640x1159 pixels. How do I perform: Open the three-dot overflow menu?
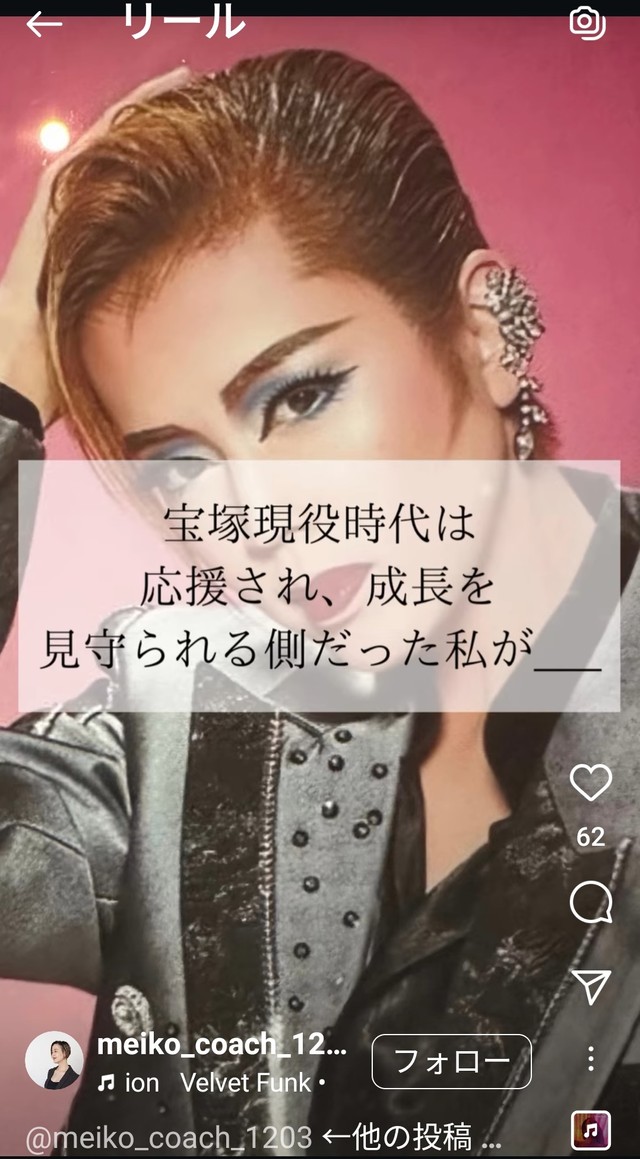click(590, 1058)
